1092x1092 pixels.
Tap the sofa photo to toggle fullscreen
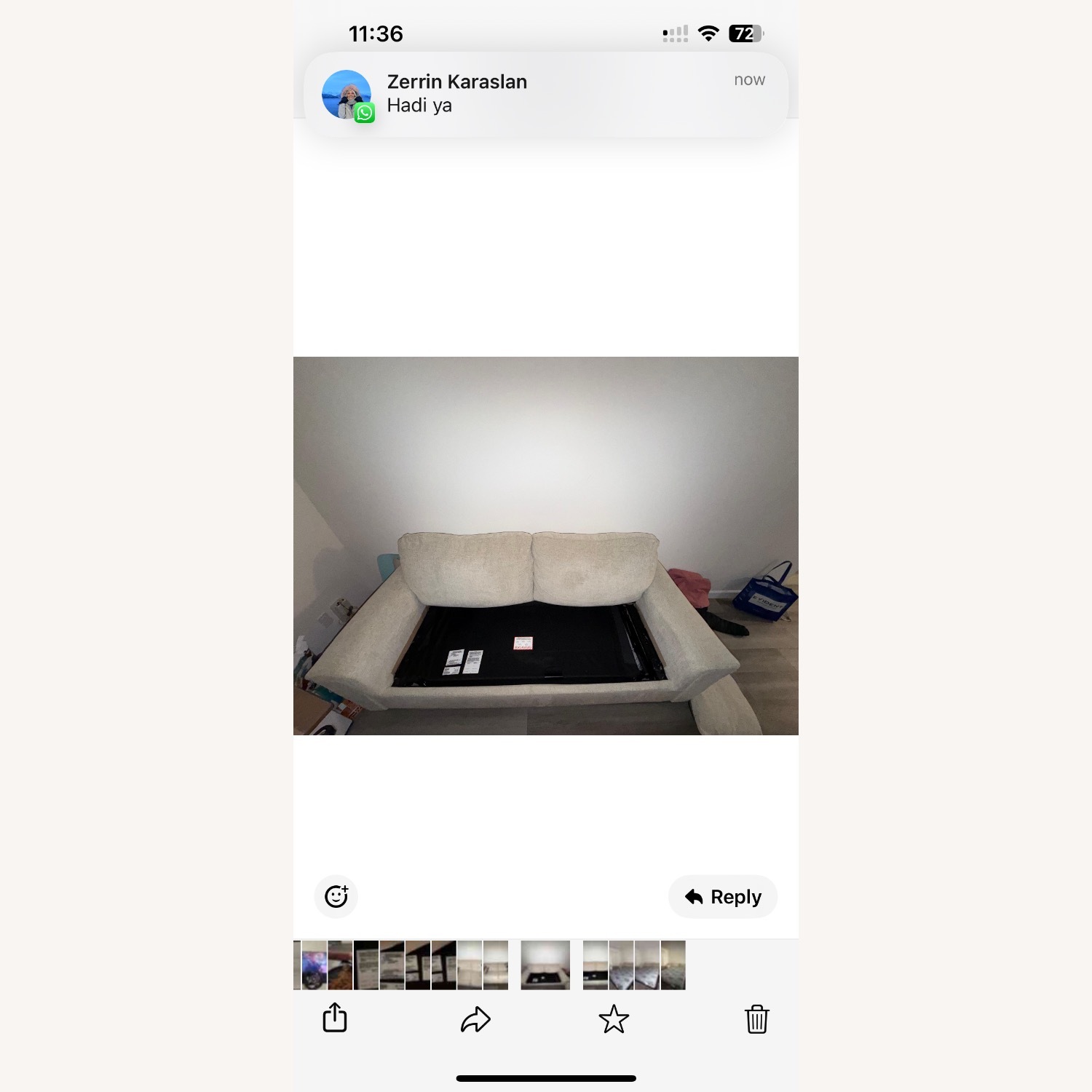pyautogui.click(x=546, y=545)
